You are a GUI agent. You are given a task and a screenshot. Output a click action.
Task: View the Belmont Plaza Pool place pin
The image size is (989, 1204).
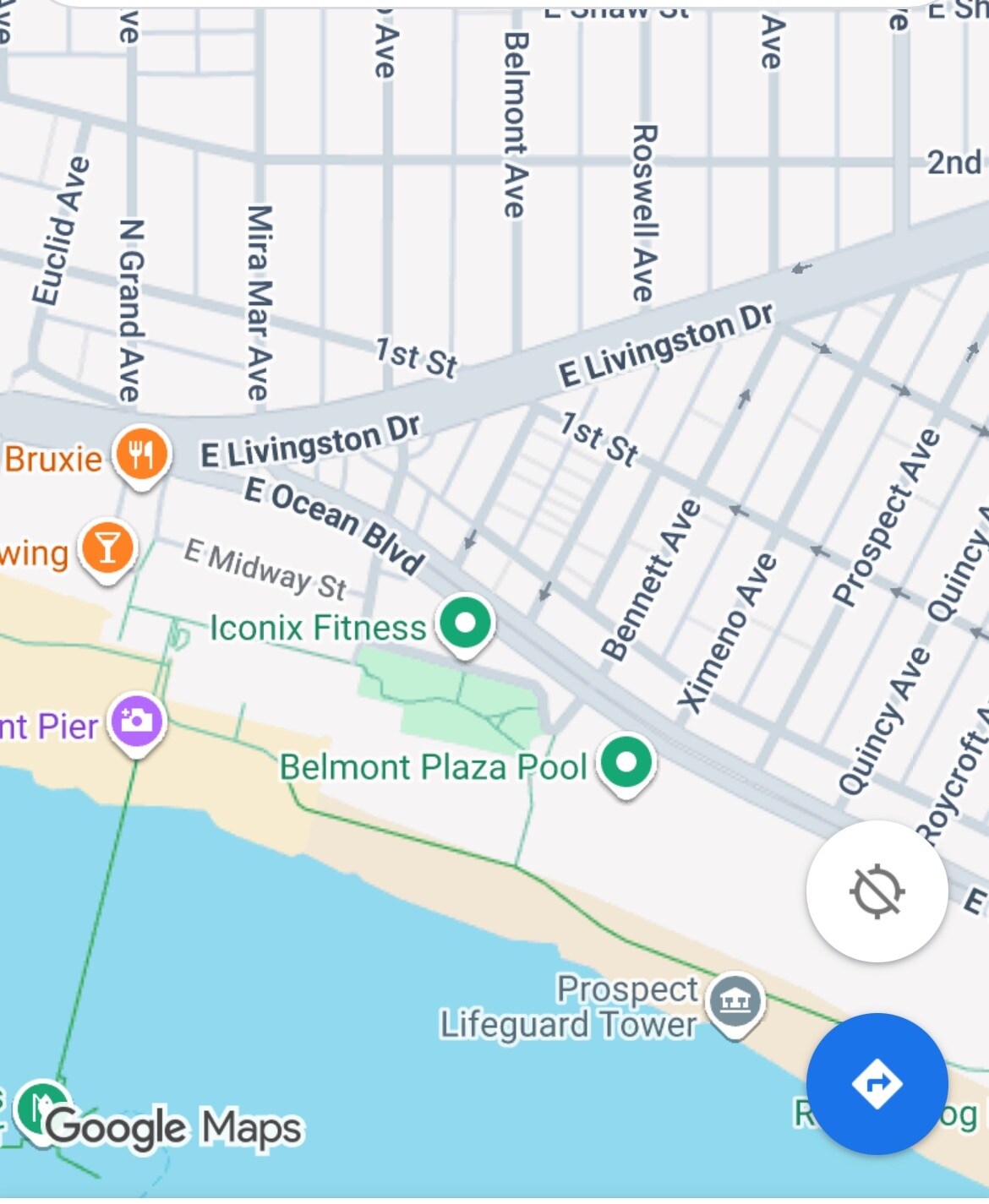[x=626, y=763]
